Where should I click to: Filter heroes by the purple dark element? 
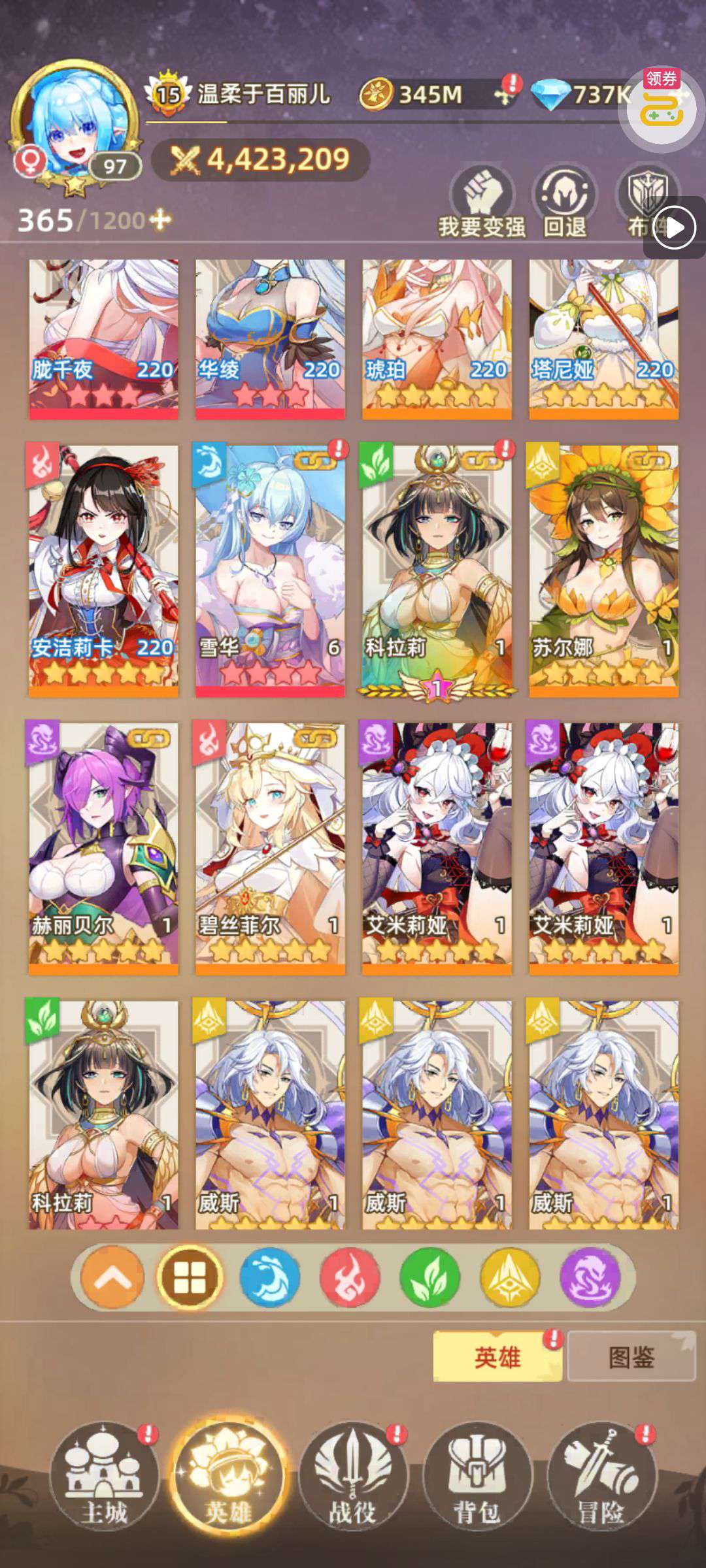(x=590, y=1277)
